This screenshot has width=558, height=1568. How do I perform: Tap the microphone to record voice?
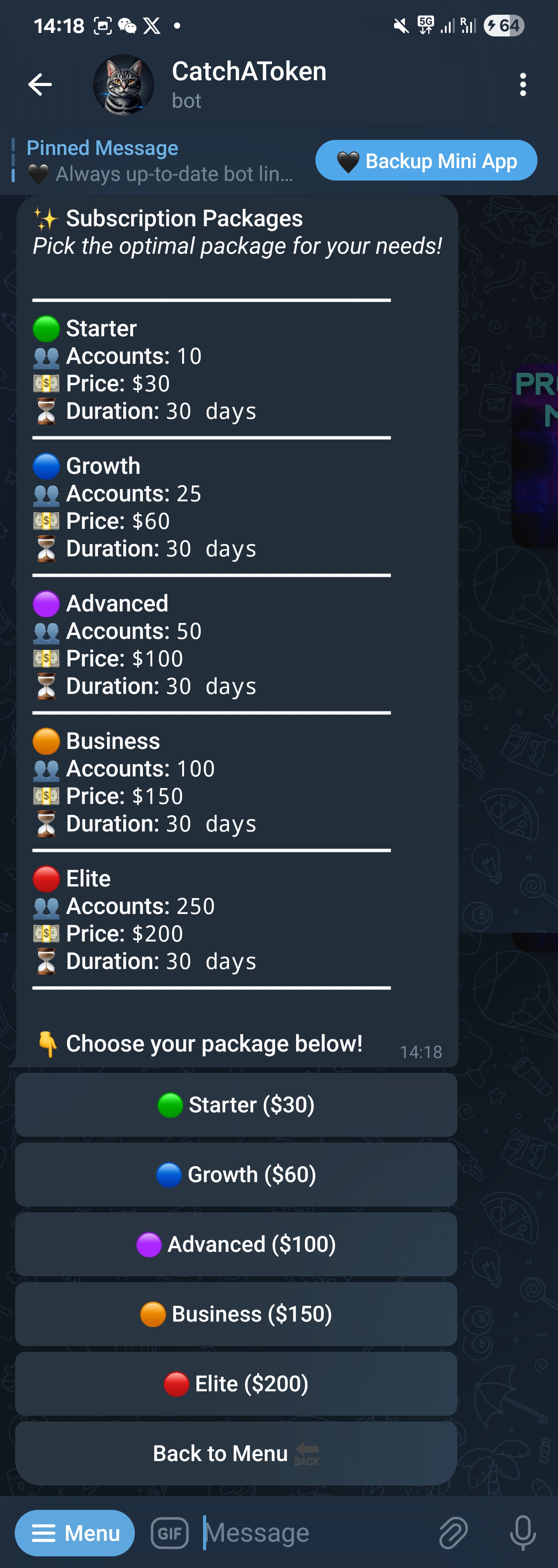coord(523,1533)
